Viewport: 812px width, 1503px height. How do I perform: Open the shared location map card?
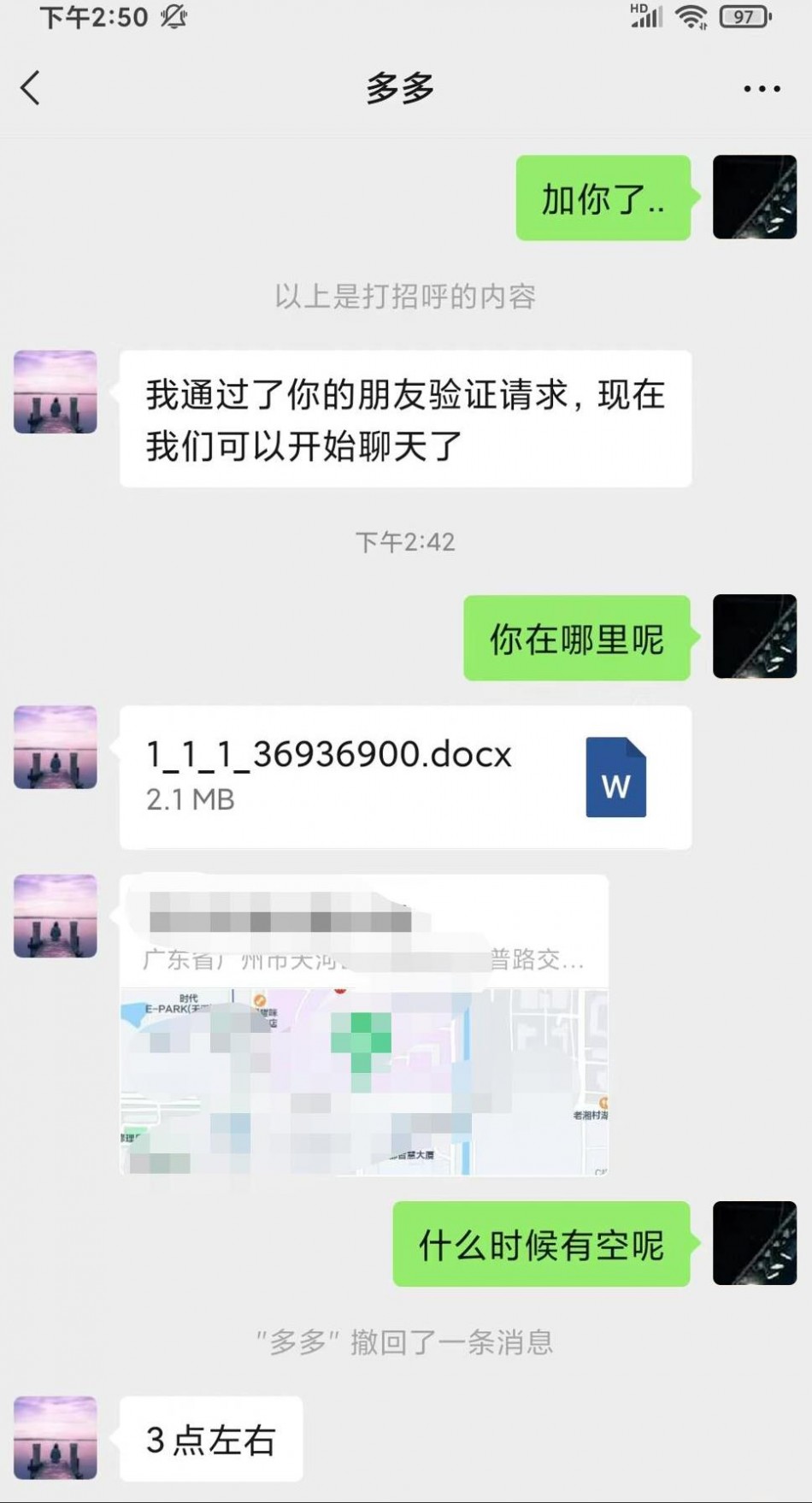point(364,1024)
